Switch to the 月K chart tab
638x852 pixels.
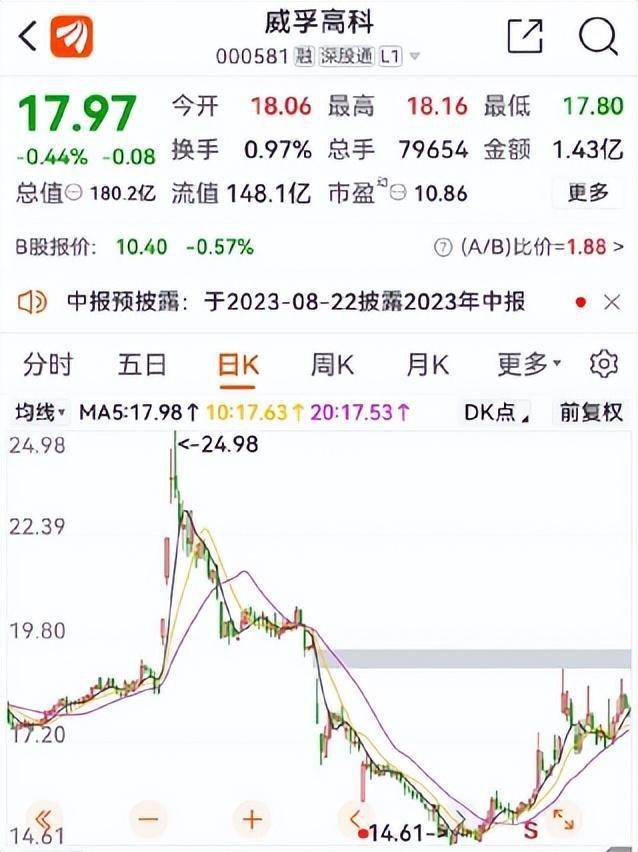(429, 364)
